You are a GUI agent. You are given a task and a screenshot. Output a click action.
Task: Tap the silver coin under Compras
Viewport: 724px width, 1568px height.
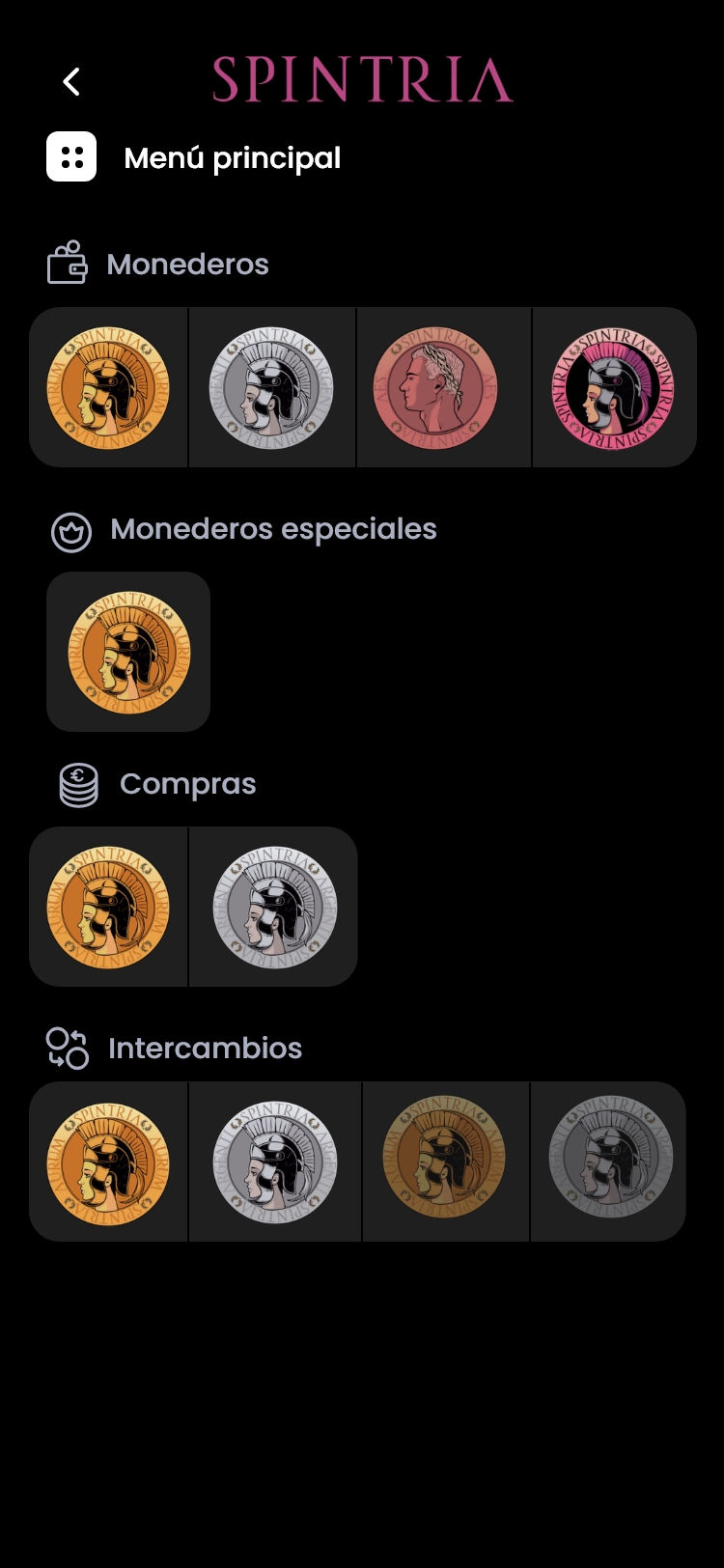[274, 907]
